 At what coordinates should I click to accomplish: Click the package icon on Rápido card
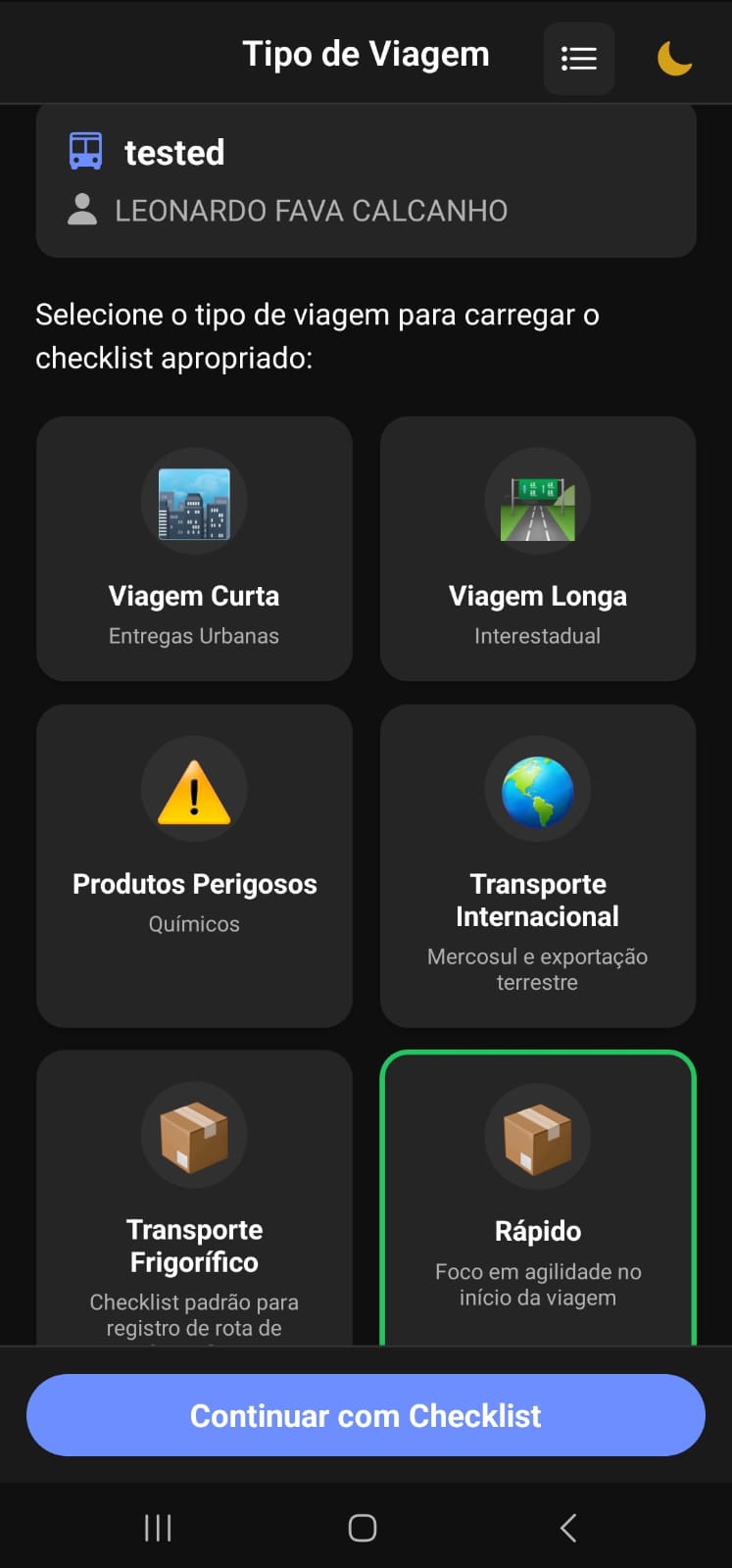(x=537, y=1136)
